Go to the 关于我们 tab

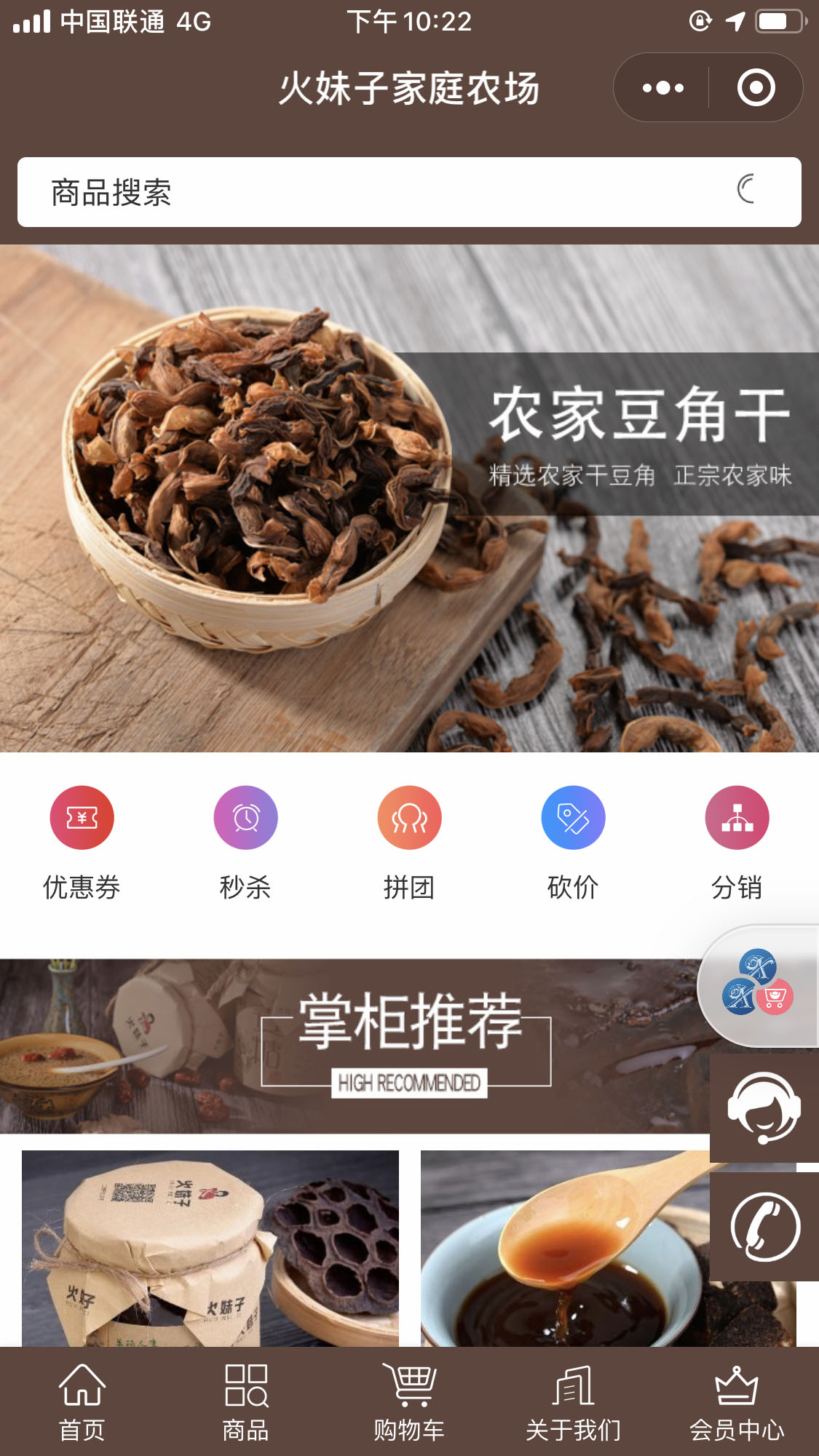573,1401
